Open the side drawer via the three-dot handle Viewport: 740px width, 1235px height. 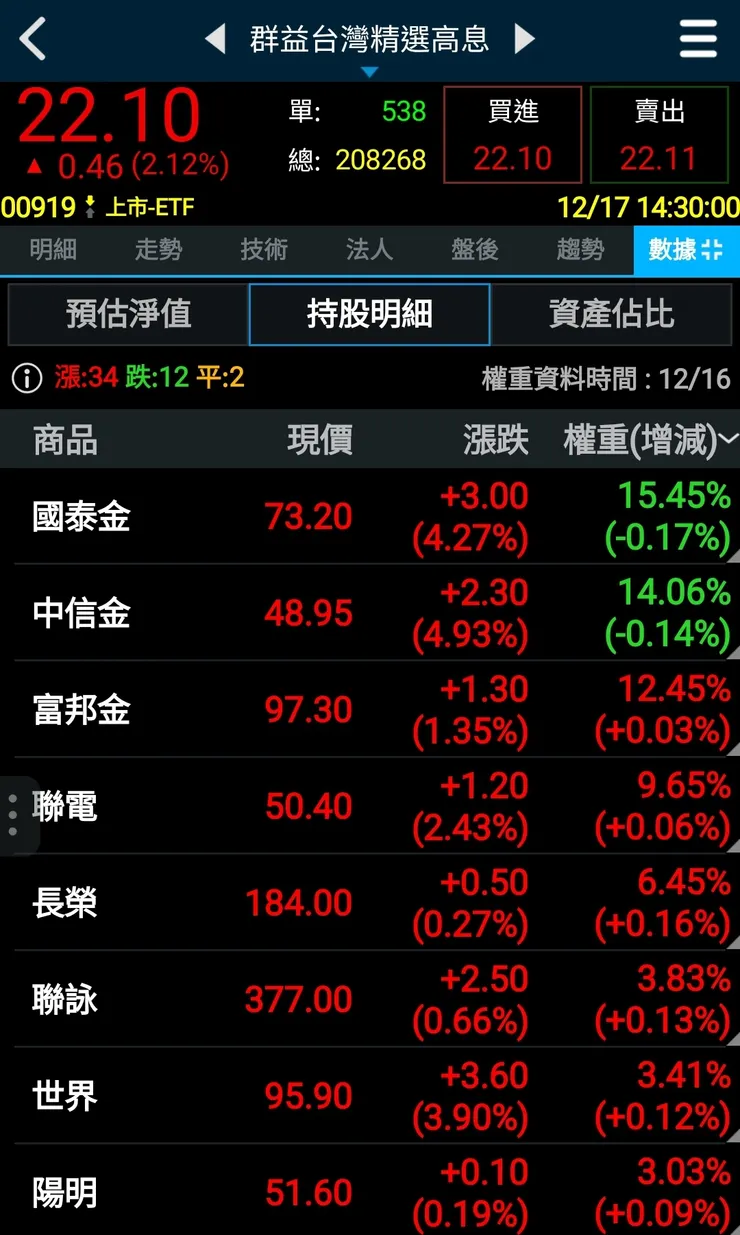click(x=12, y=813)
